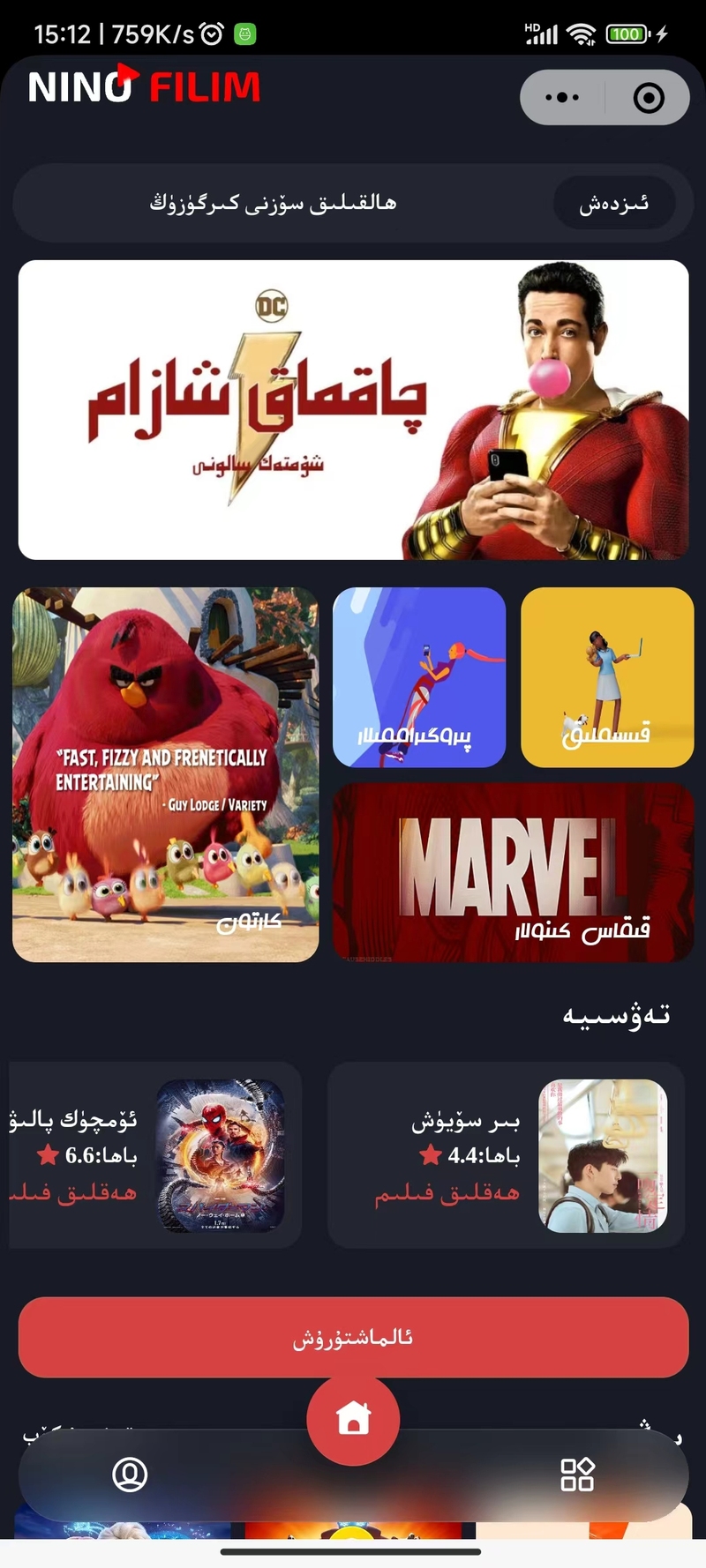This screenshot has width=706, height=1568.
Task: Open the Shazam movie banner
Action: pyautogui.click(x=353, y=409)
